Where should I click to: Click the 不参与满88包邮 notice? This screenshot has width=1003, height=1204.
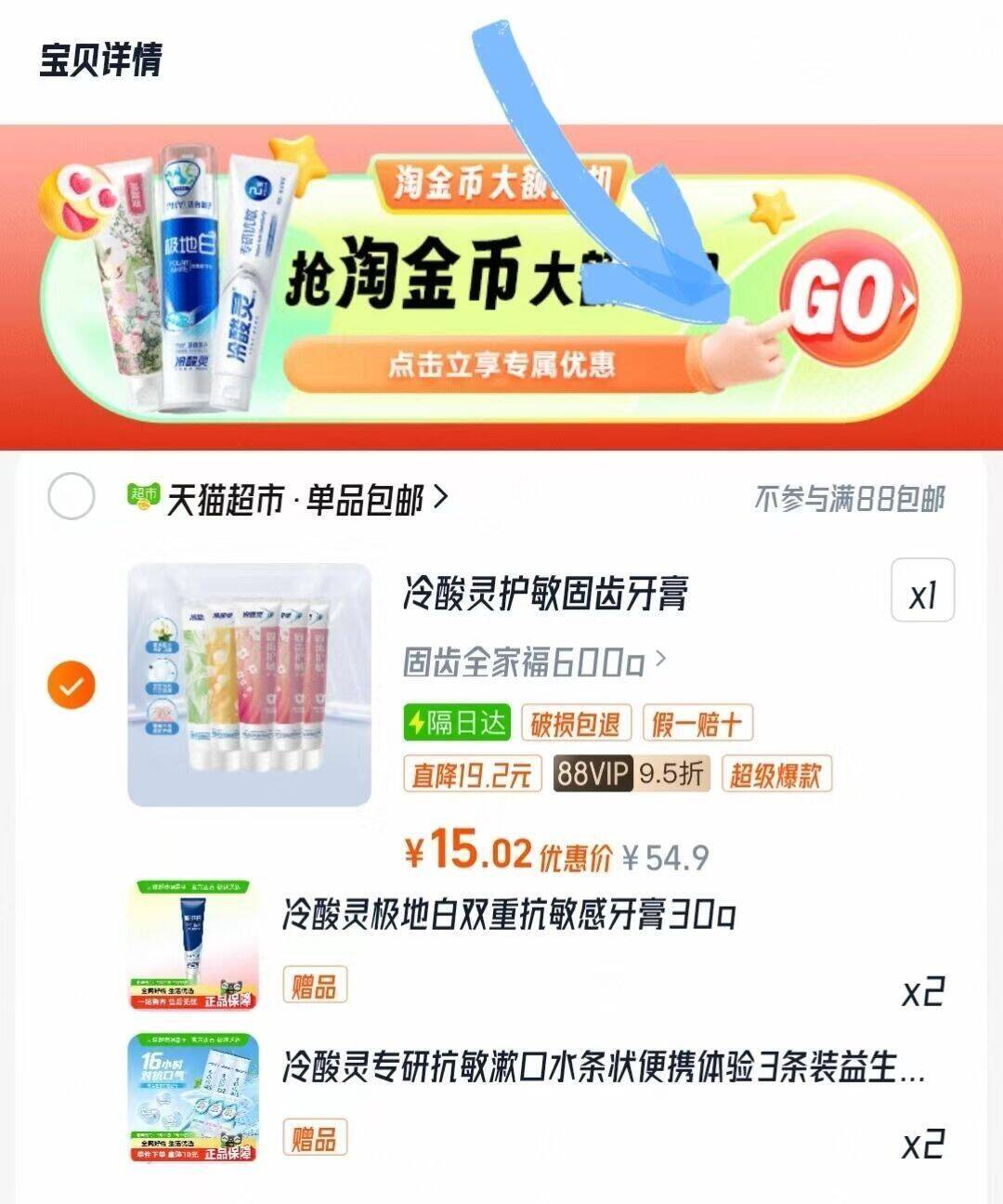(850, 498)
